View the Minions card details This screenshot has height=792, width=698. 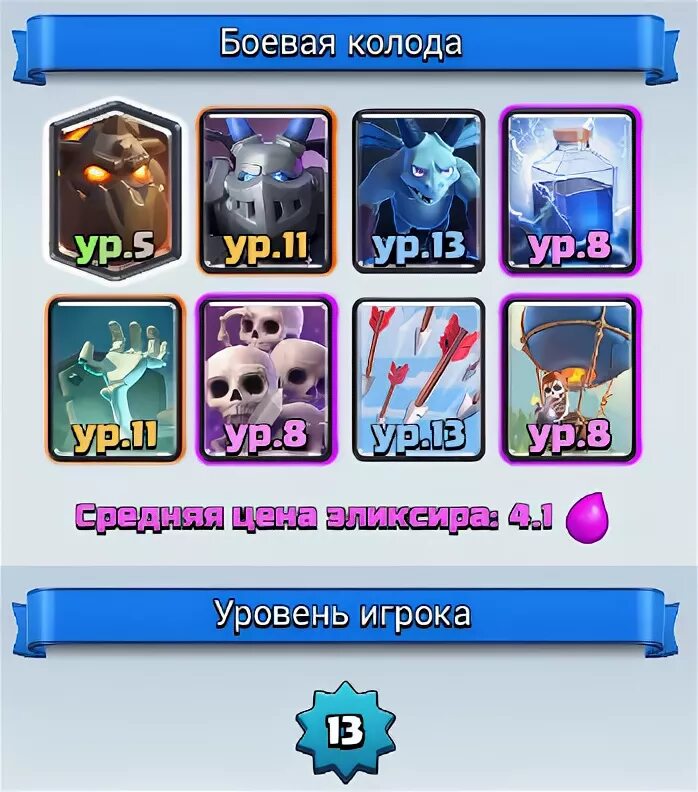[420, 190]
